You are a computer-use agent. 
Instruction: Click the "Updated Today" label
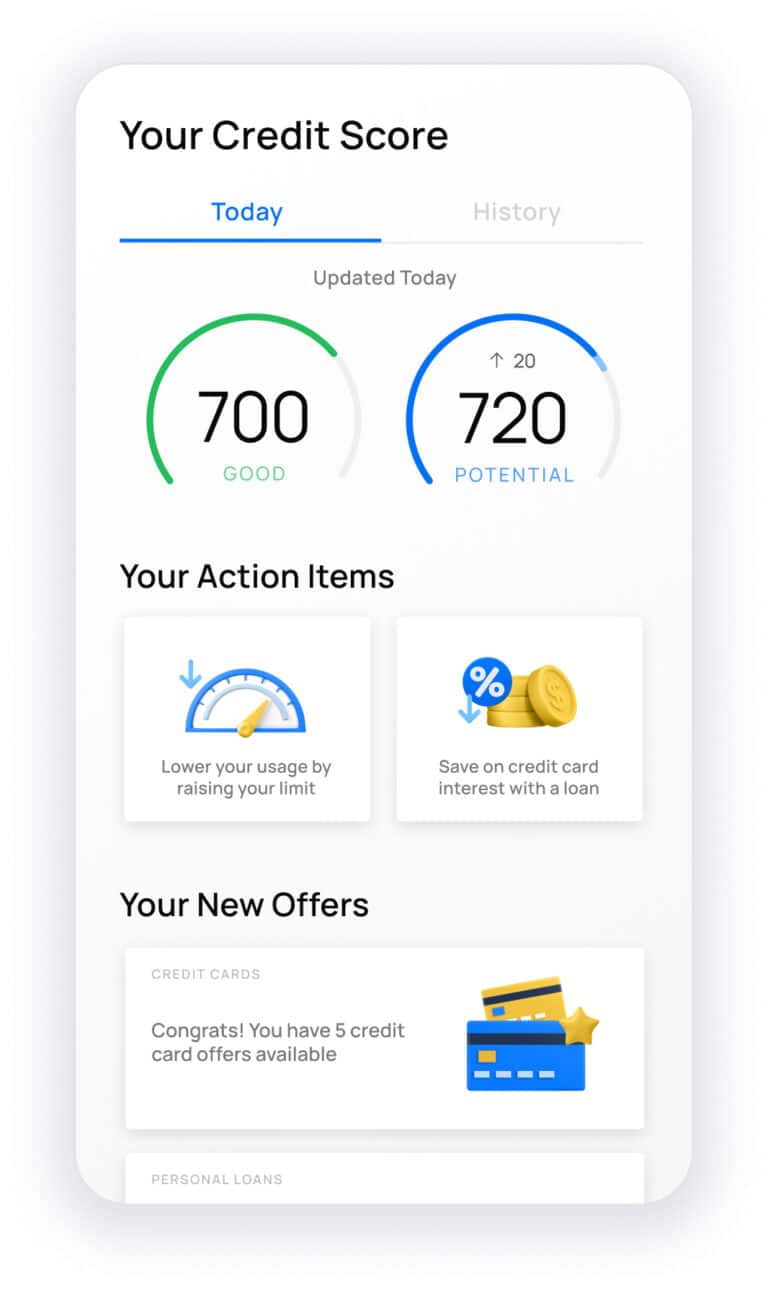[x=384, y=278]
